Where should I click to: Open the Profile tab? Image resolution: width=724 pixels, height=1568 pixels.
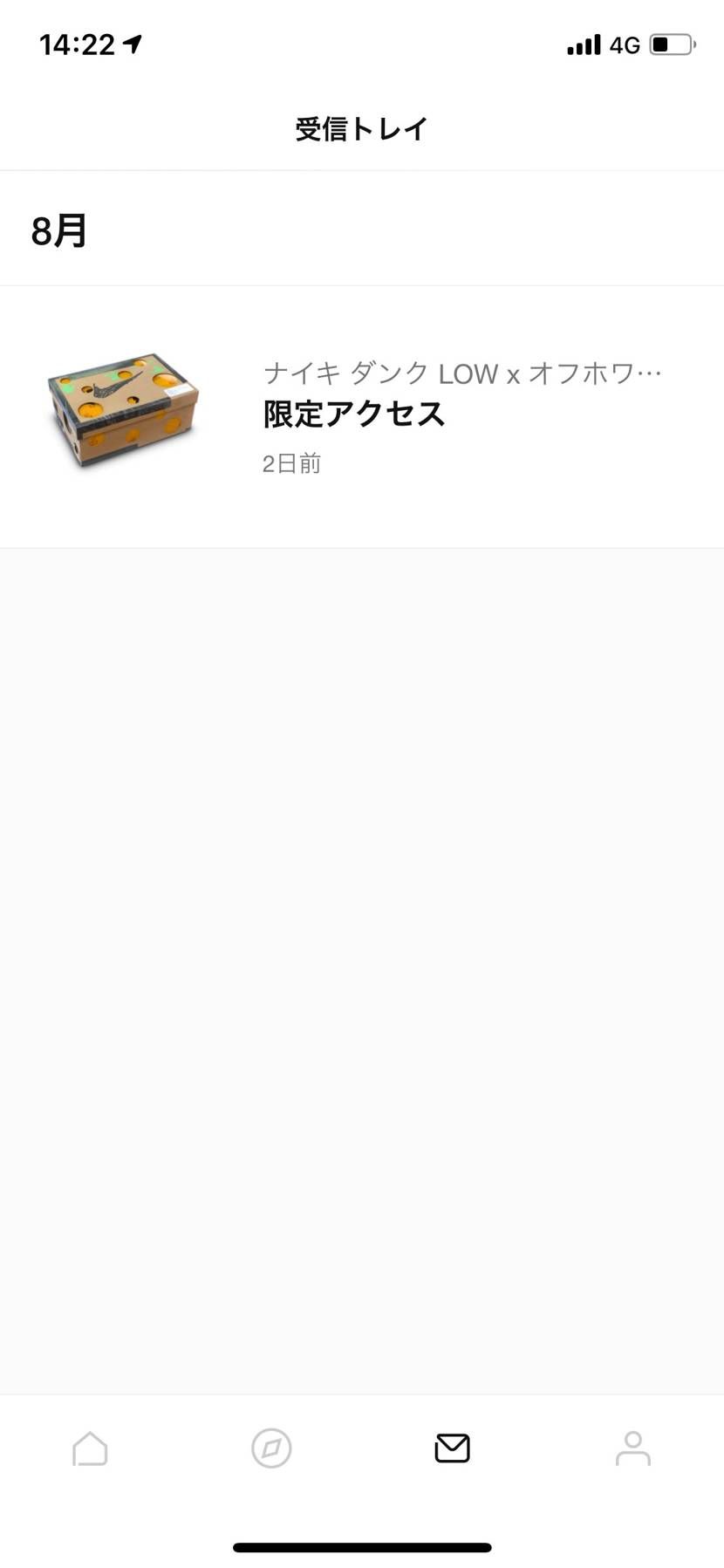coord(632,1448)
